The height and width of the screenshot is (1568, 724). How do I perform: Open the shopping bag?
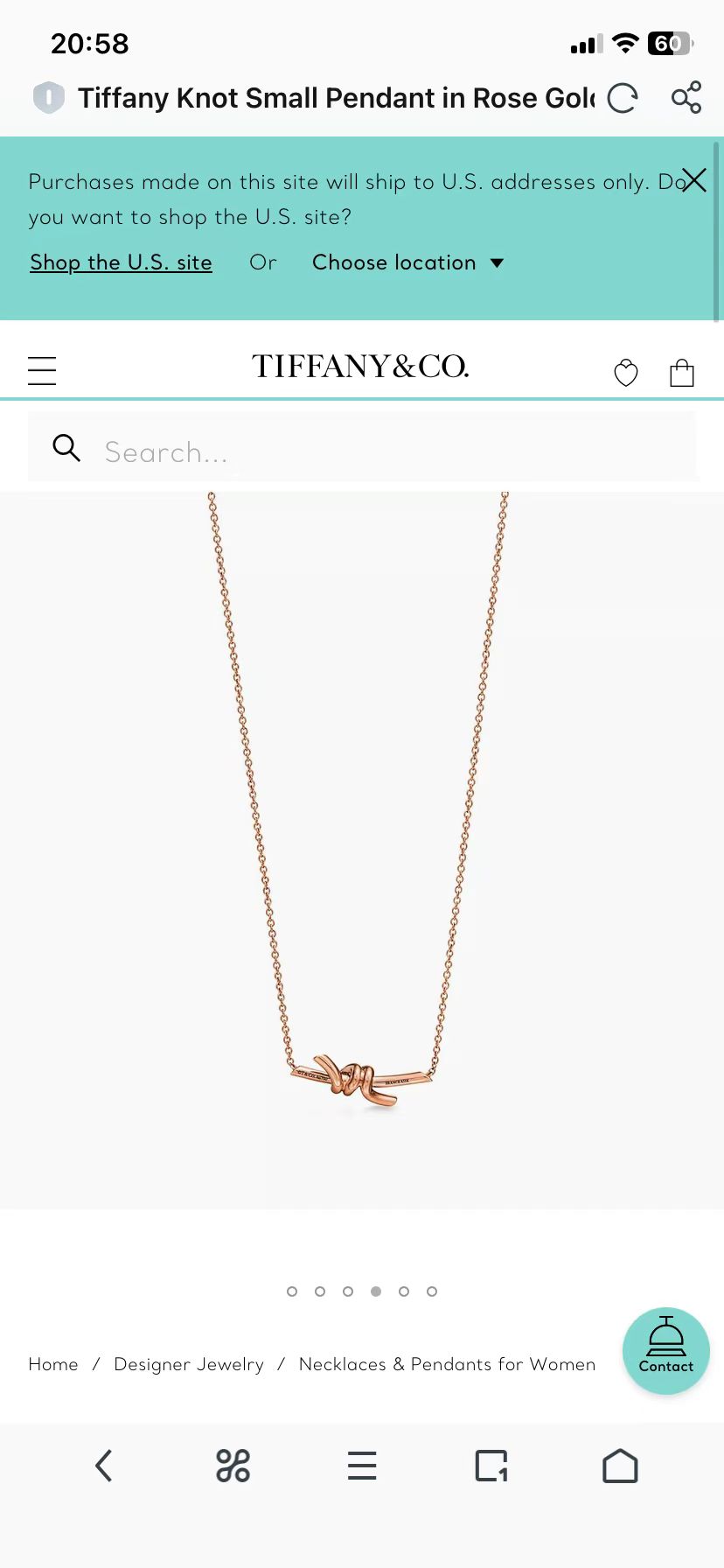point(682,373)
